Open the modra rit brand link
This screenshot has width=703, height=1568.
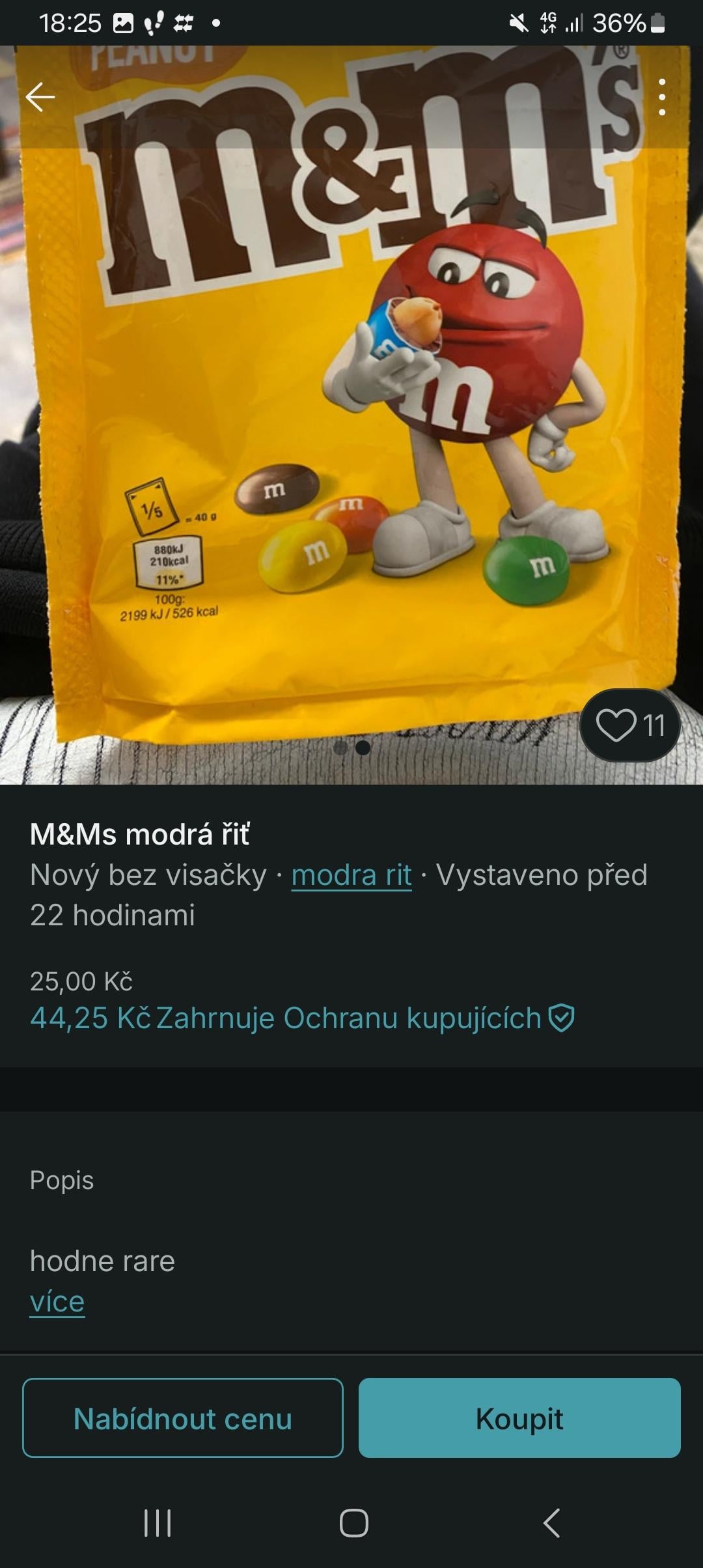point(351,875)
